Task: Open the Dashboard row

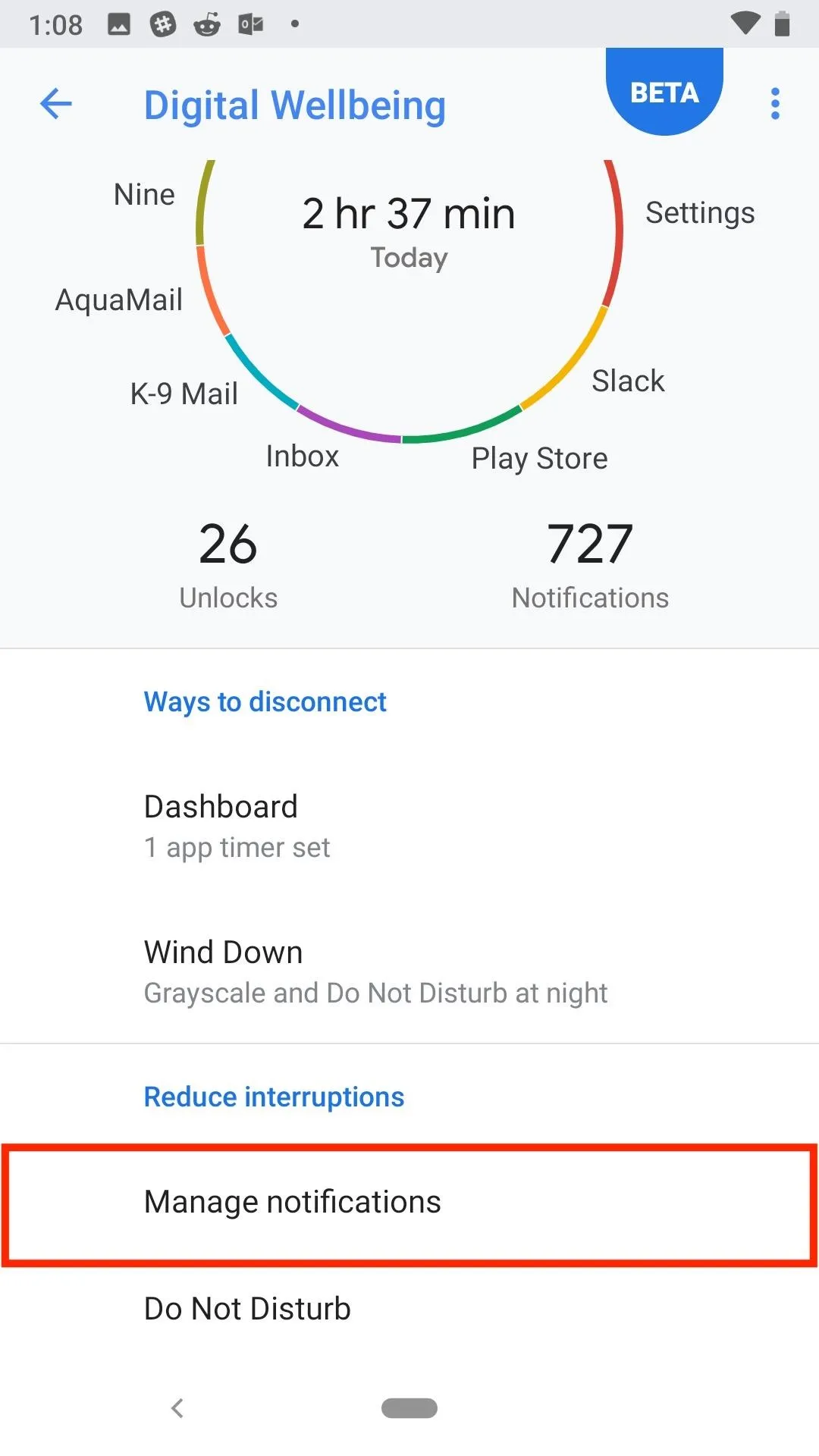Action: point(409,827)
